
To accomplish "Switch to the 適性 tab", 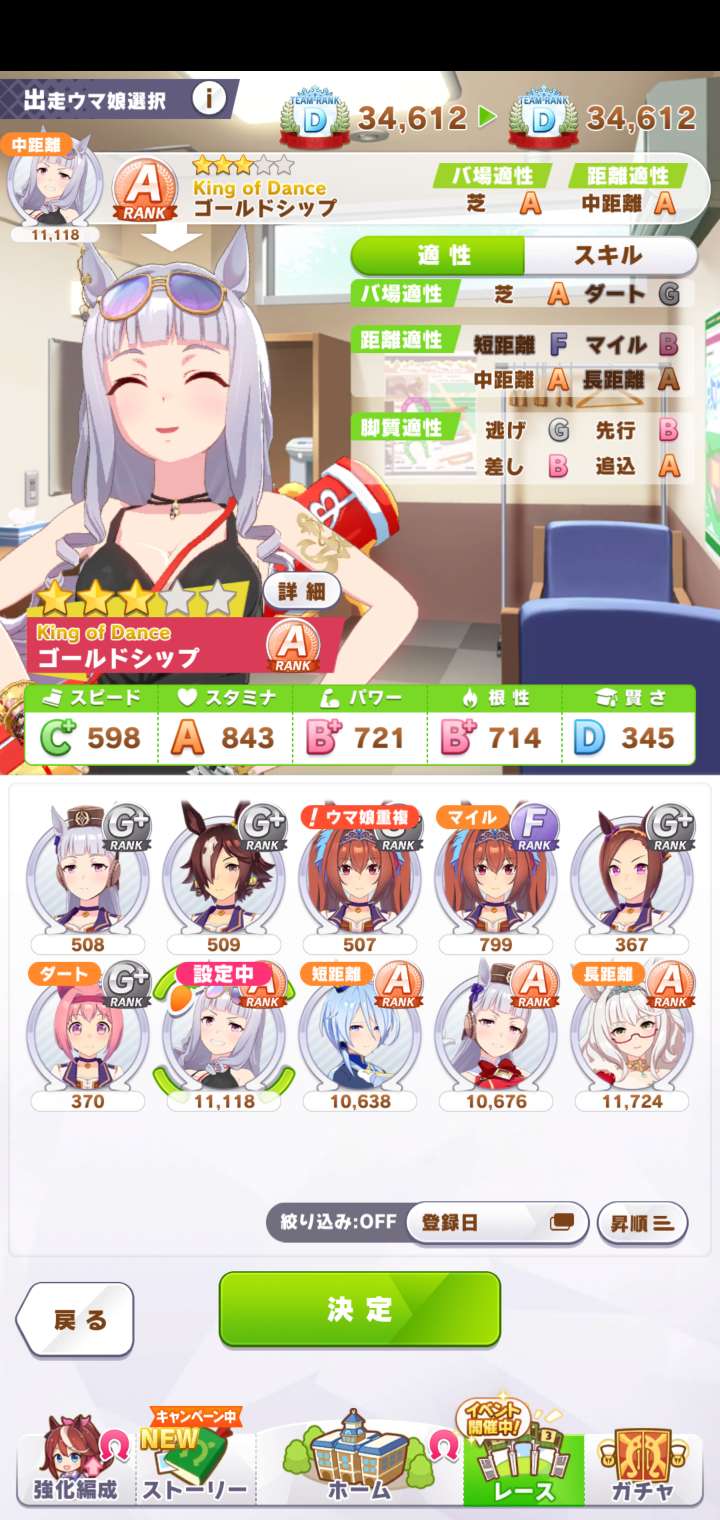I will (440, 256).
